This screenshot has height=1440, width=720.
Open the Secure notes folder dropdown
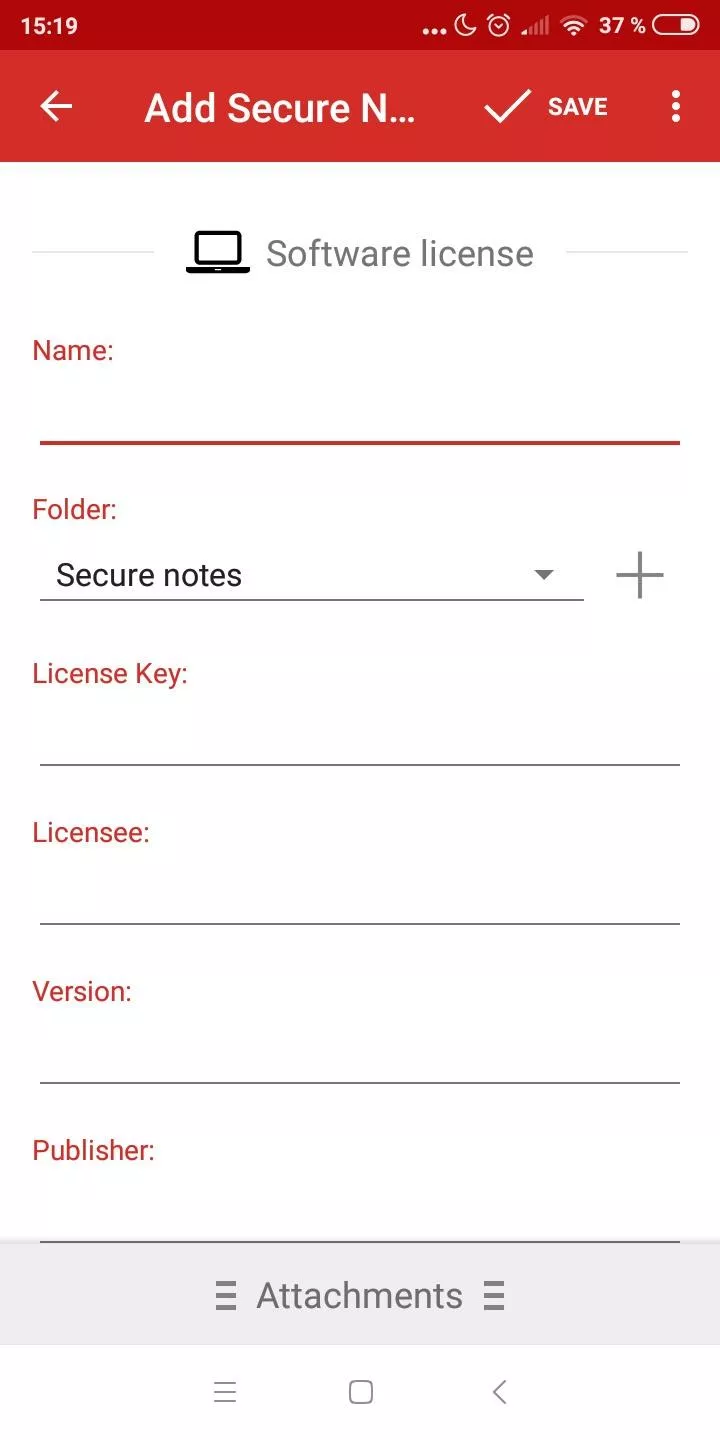[312, 575]
